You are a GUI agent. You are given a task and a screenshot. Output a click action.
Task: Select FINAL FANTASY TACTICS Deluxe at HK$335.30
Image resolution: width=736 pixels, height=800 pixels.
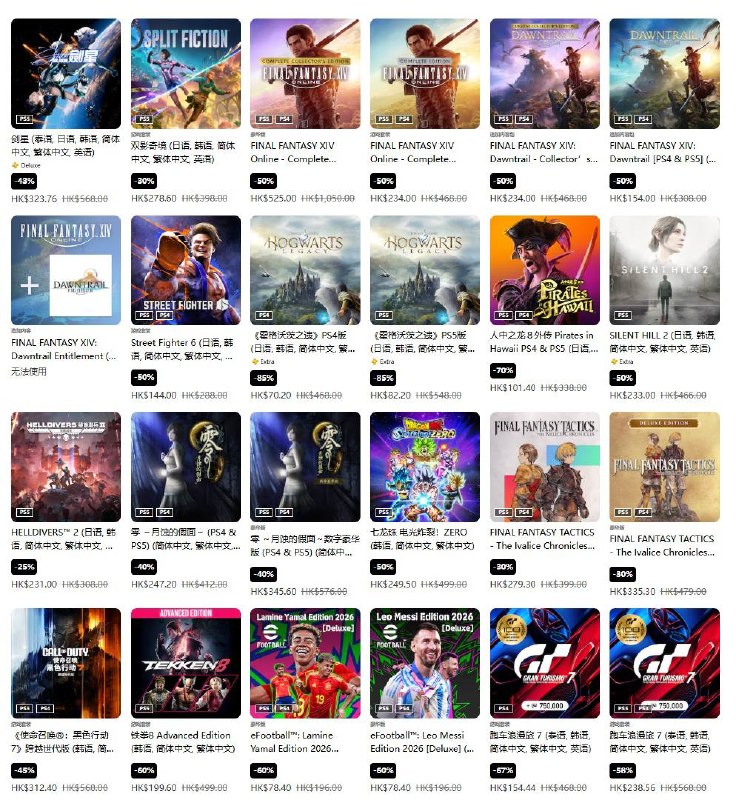664,466
